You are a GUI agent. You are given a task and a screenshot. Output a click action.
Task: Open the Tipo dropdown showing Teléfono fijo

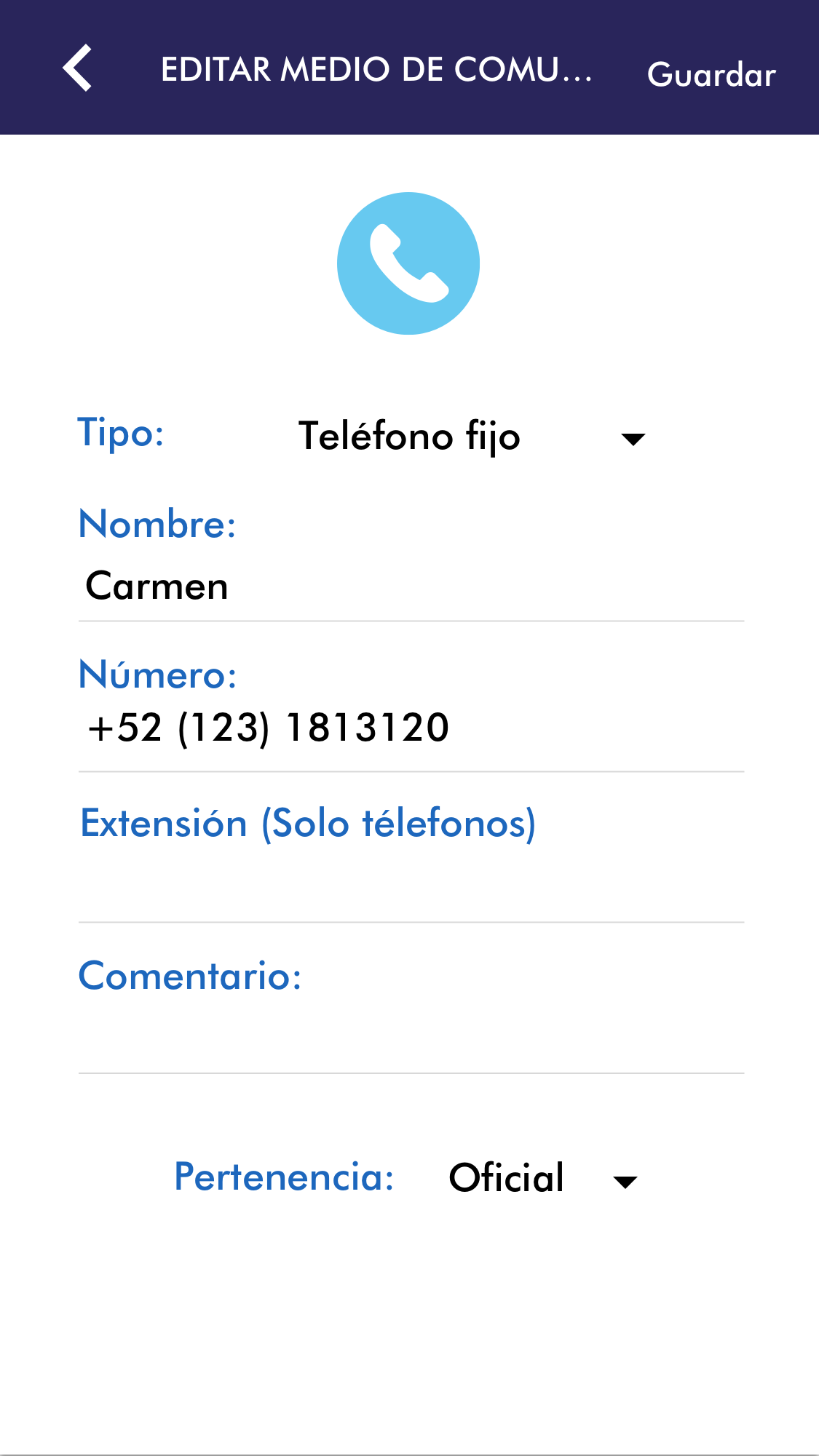click(472, 437)
